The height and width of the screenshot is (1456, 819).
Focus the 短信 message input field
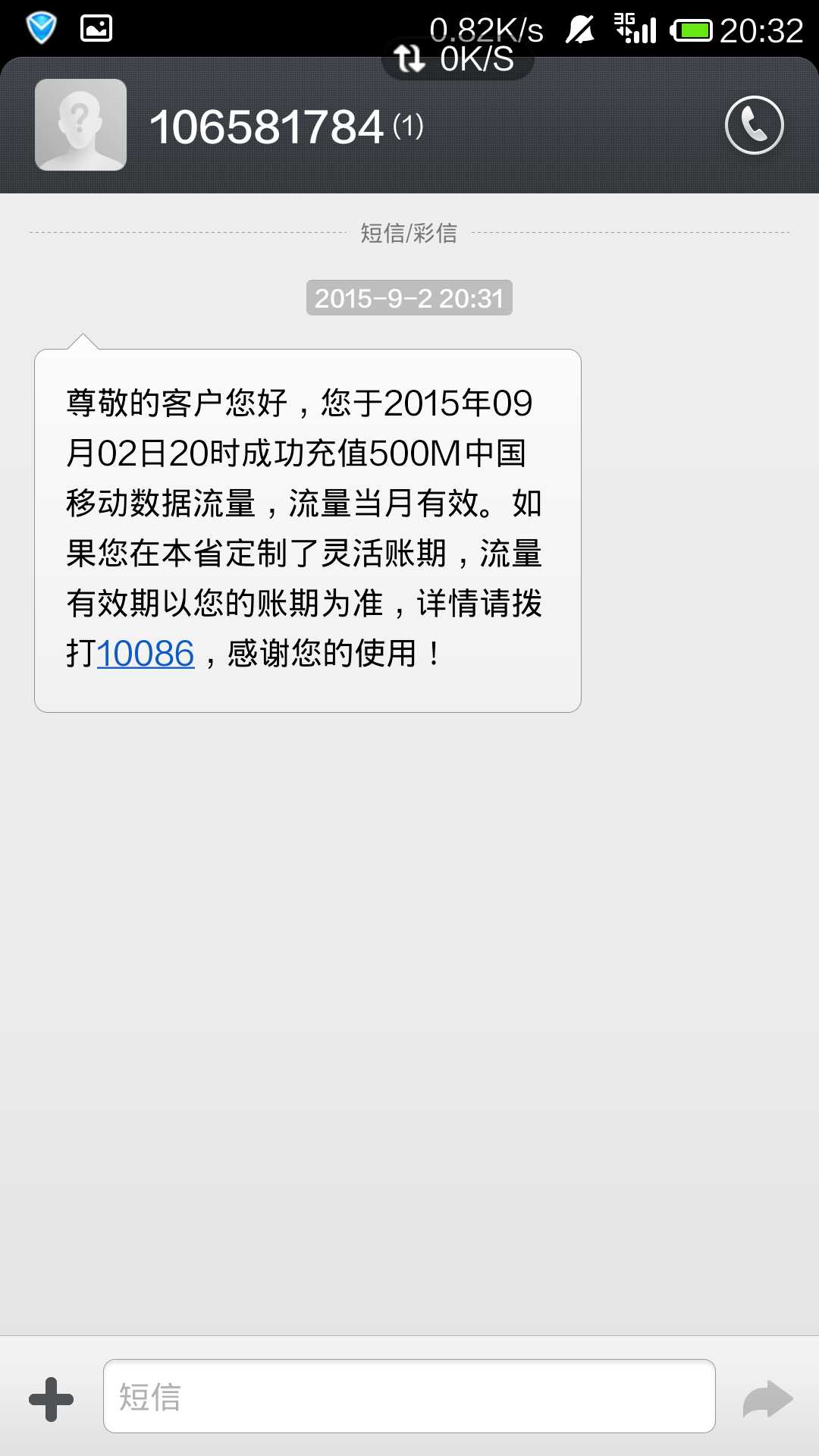[x=409, y=1397]
